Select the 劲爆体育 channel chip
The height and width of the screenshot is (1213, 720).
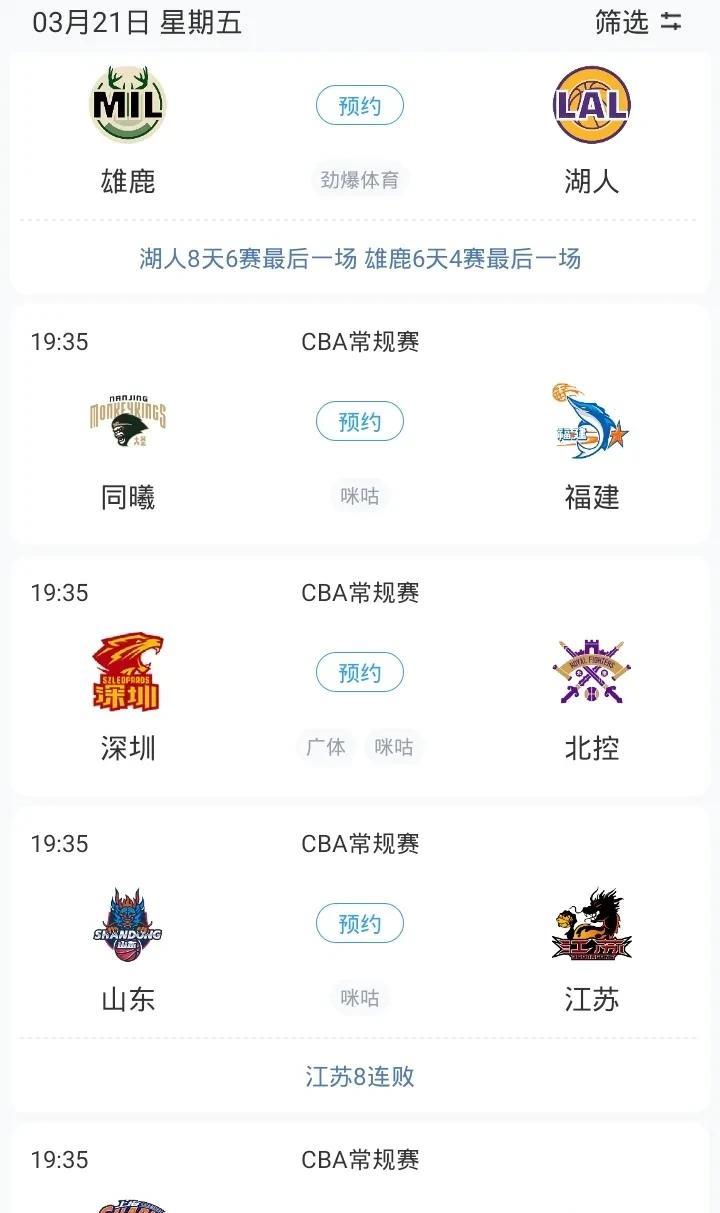coord(360,180)
